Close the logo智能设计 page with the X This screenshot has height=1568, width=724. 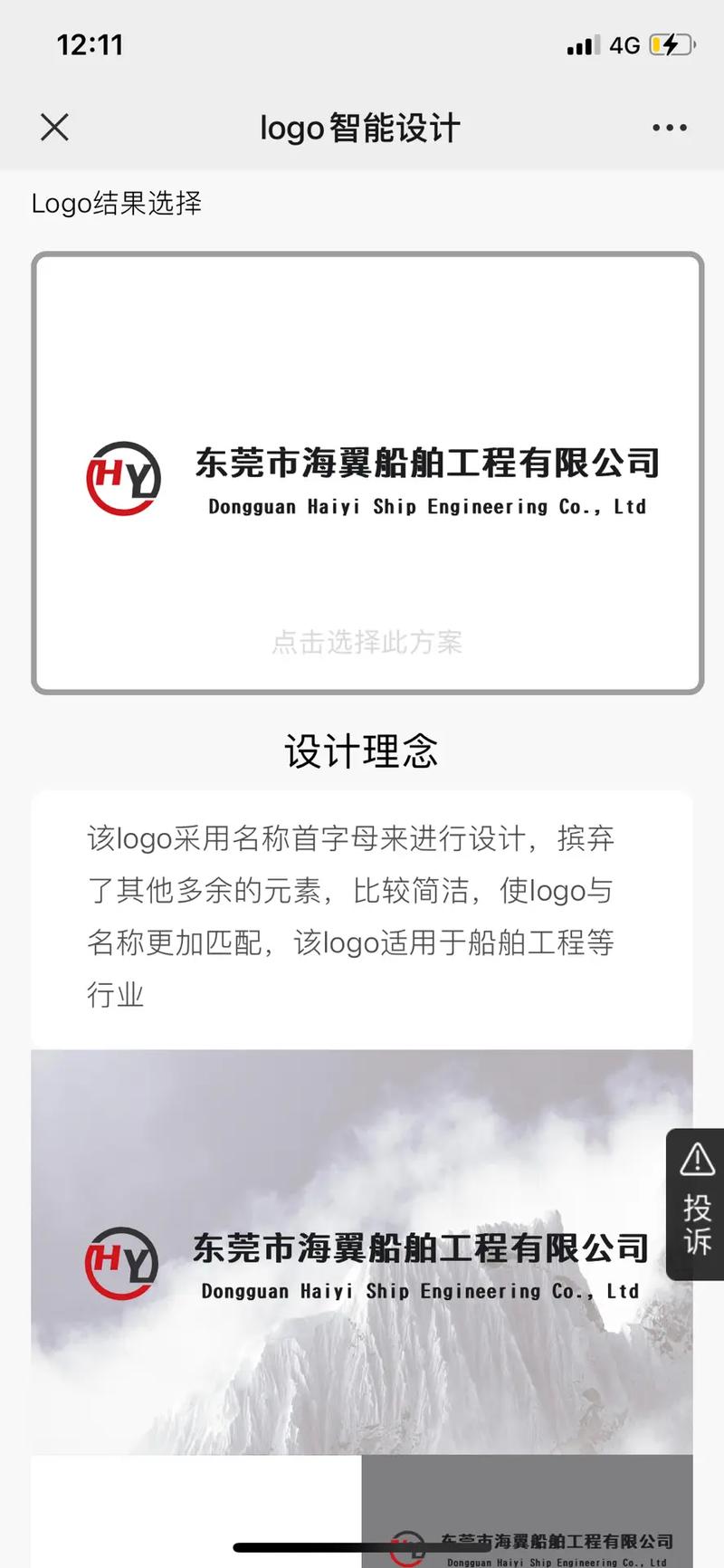54,127
